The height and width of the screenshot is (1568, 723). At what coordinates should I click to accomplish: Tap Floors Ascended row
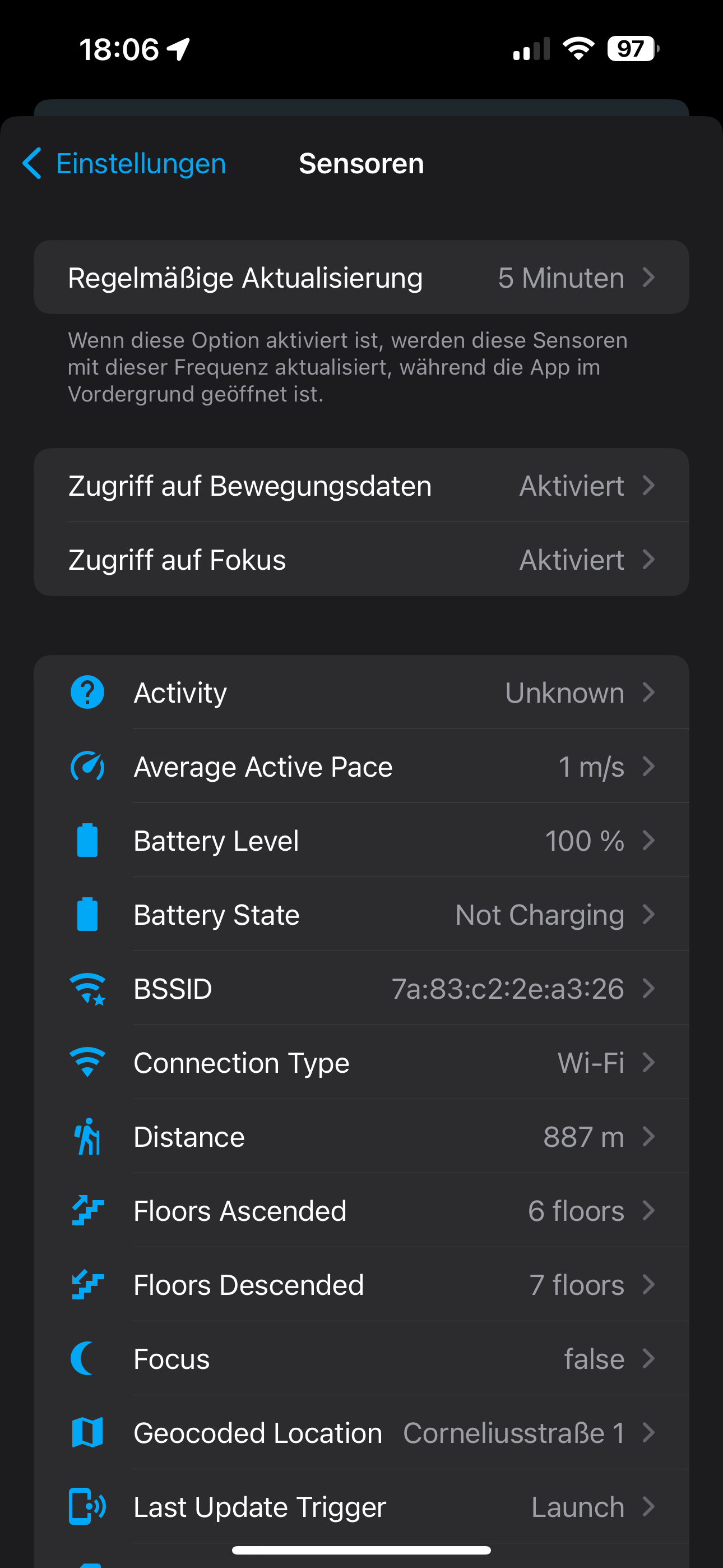pyautogui.click(x=361, y=1211)
